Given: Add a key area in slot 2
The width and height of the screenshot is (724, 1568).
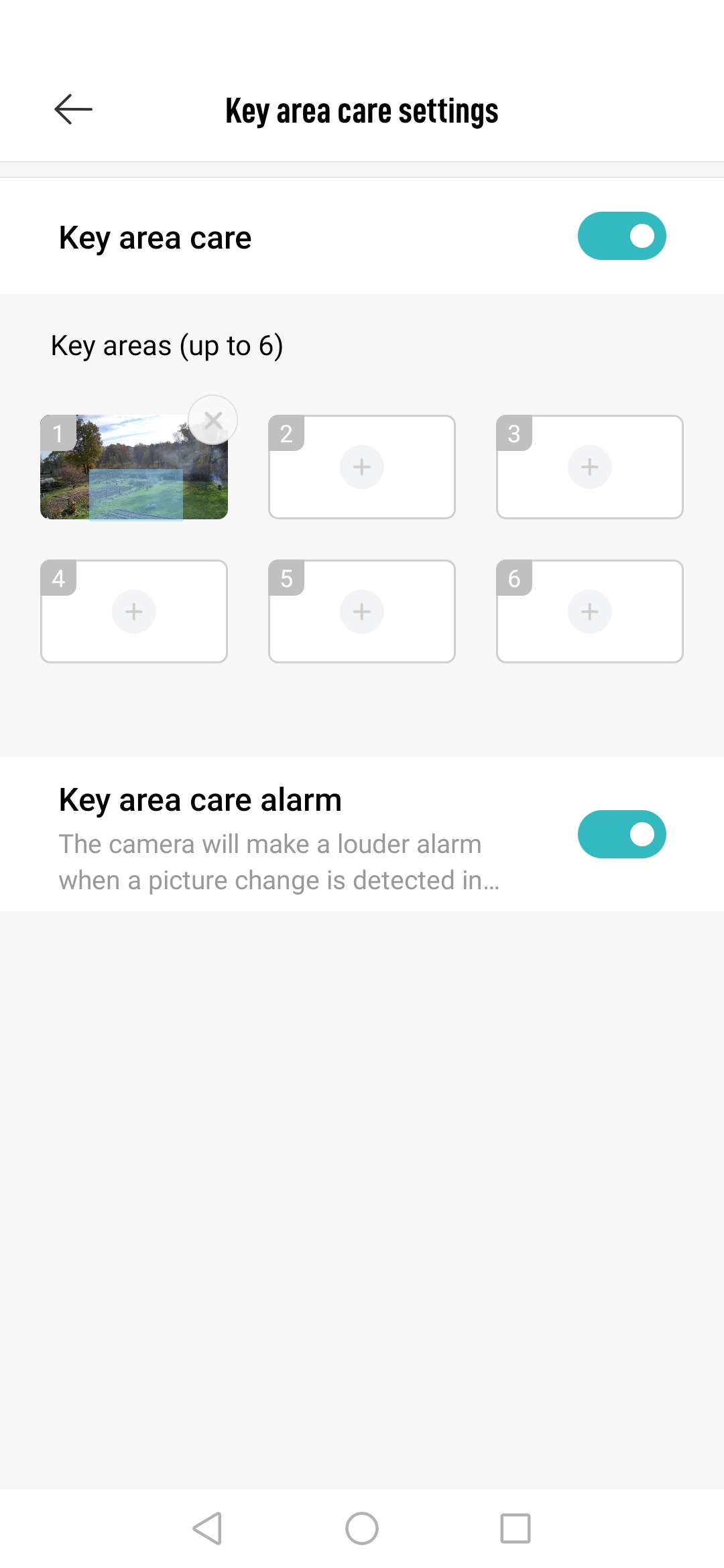Looking at the screenshot, I should point(362,467).
